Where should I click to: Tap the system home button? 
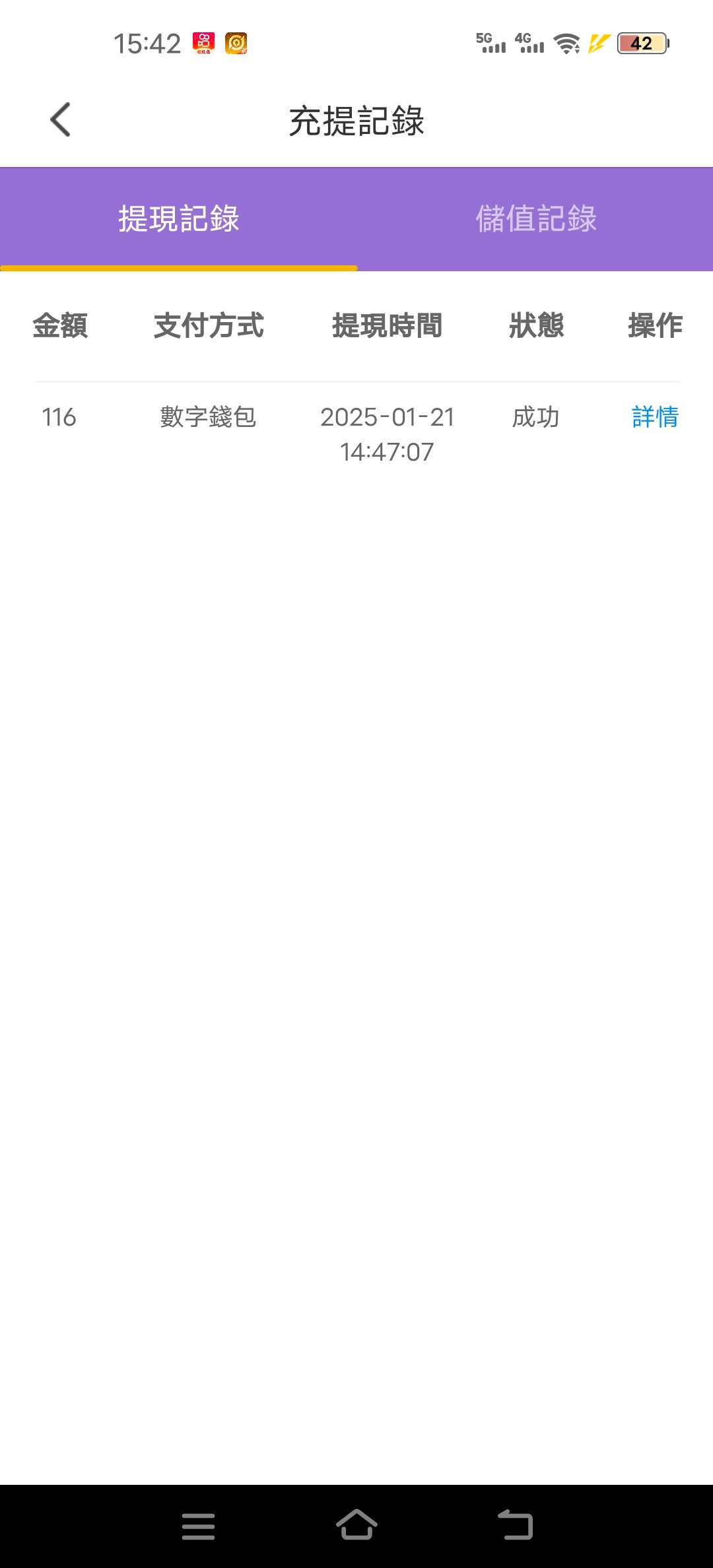pos(356,1525)
